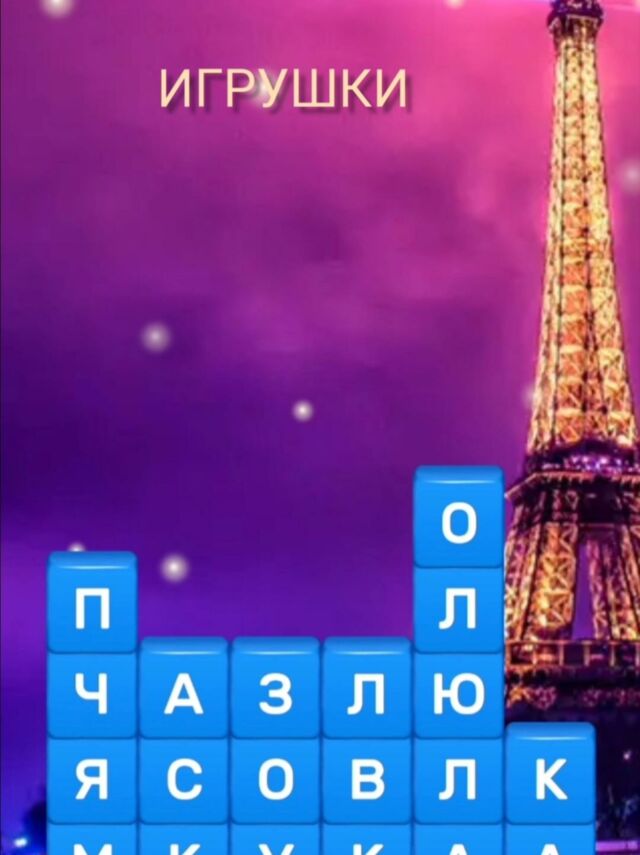This screenshot has width=640, height=855.
Task: Tap the letter П tile
Action: [x=92, y=607]
